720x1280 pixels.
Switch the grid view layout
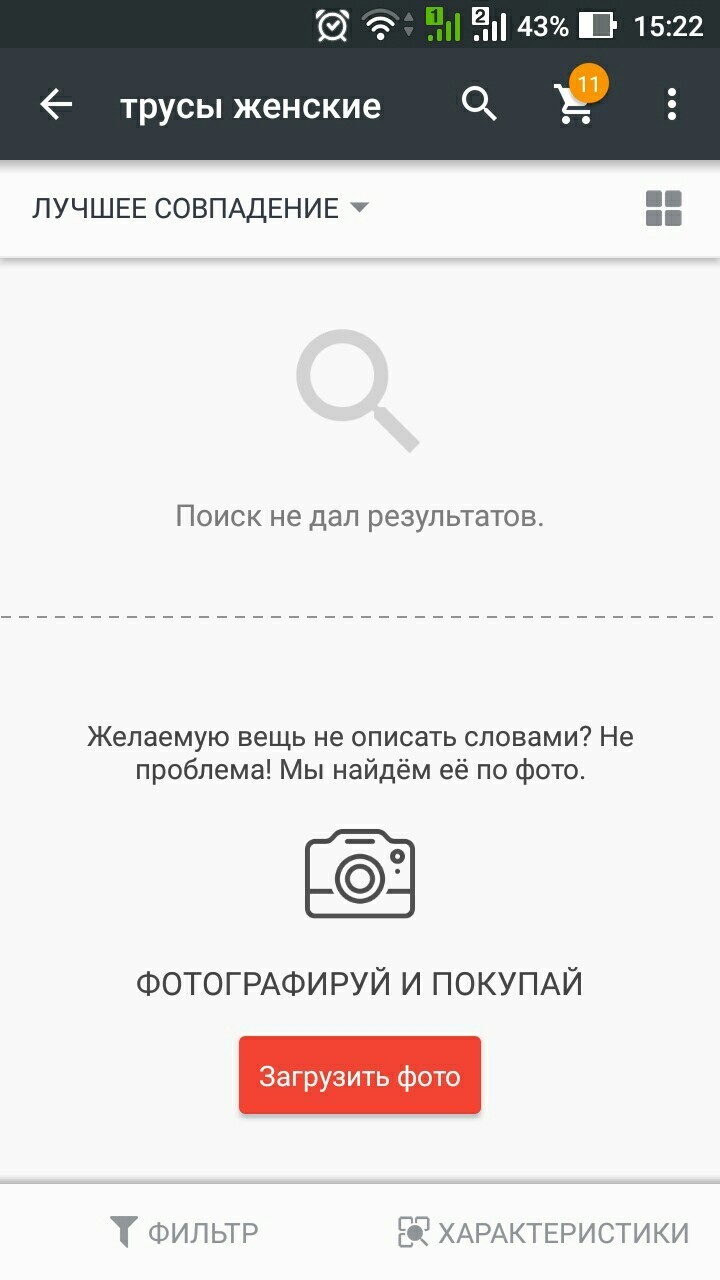click(x=663, y=208)
